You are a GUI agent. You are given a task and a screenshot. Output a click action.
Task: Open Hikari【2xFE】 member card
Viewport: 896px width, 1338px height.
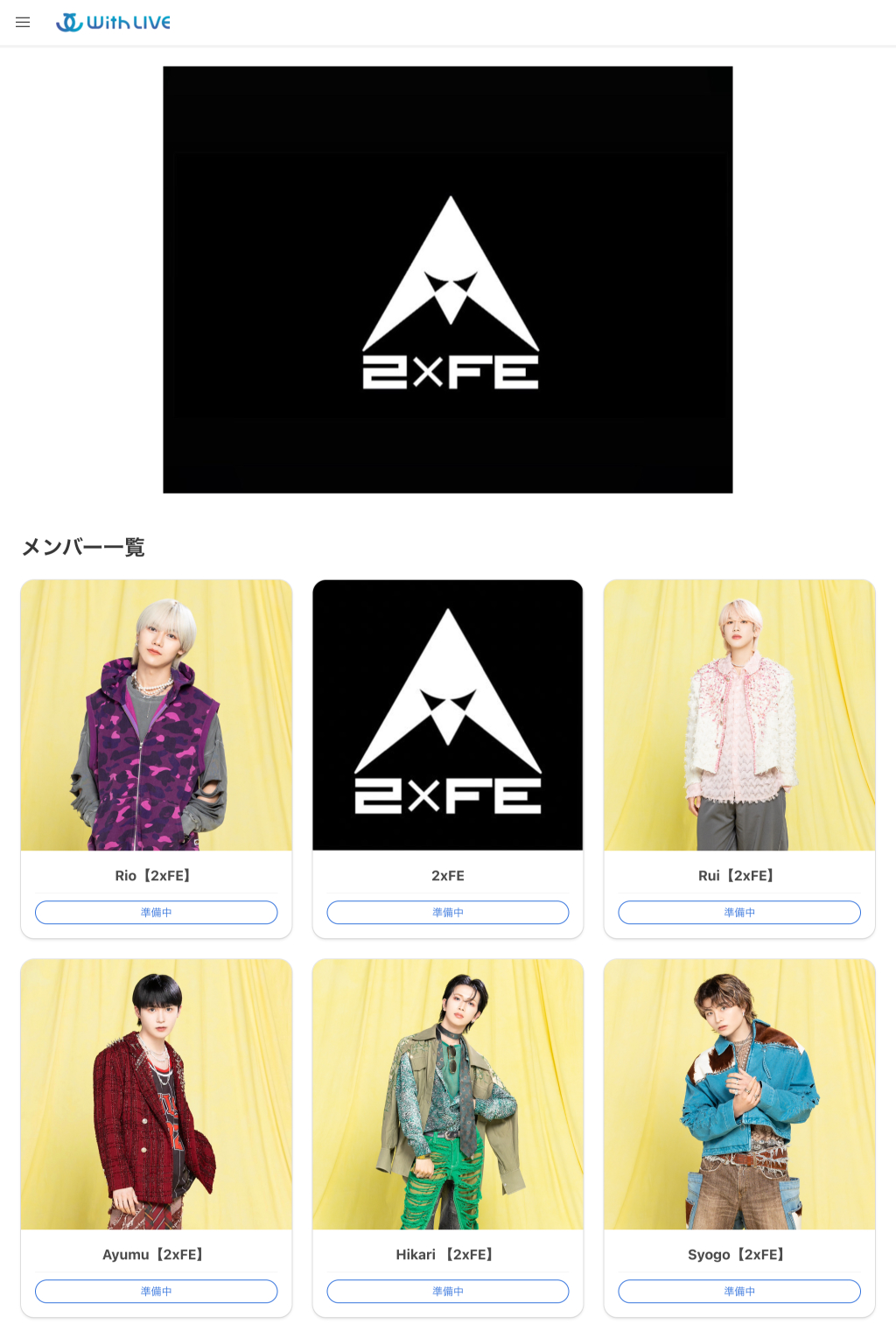coord(447,1094)
